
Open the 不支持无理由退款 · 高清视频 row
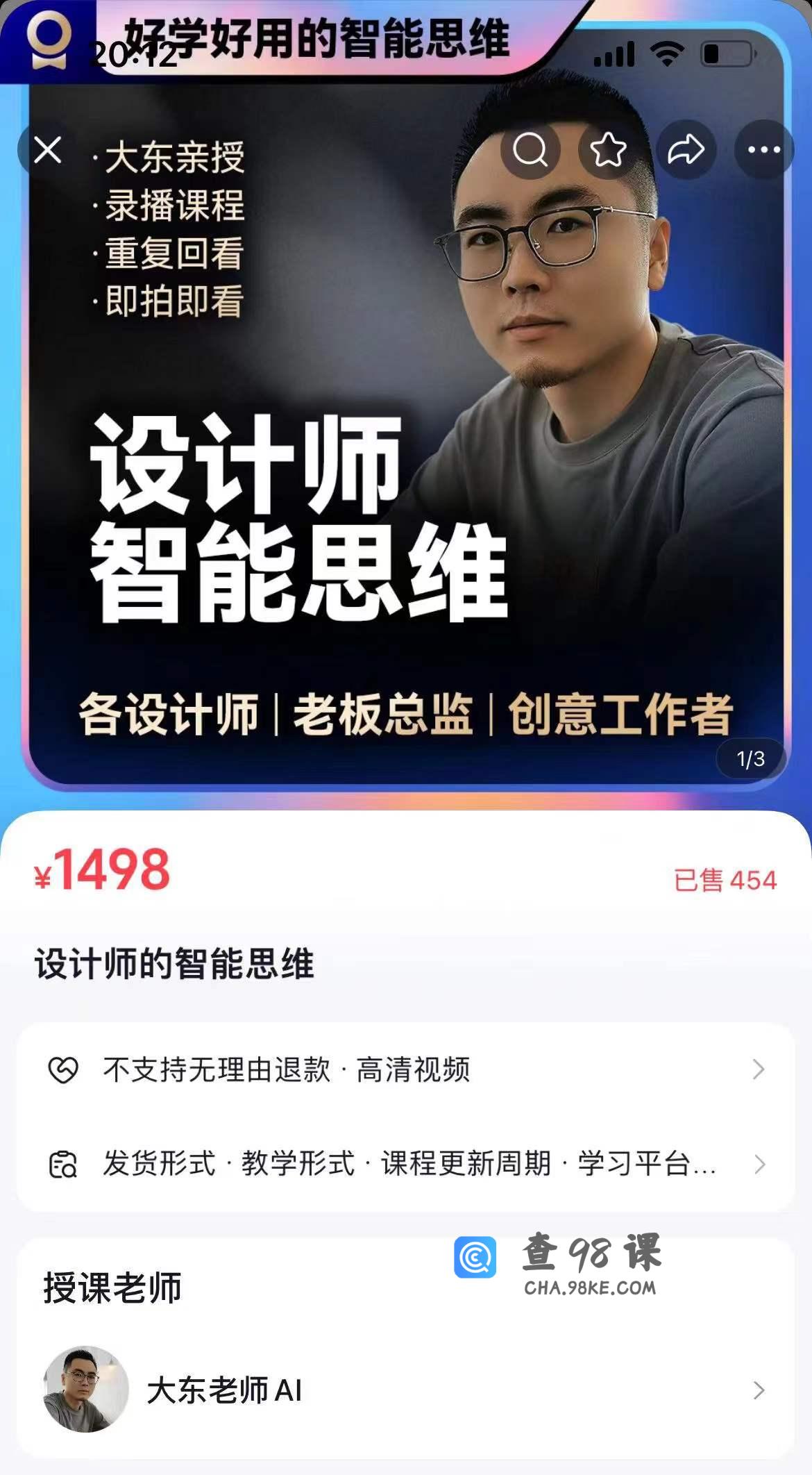coord(405,1069)
